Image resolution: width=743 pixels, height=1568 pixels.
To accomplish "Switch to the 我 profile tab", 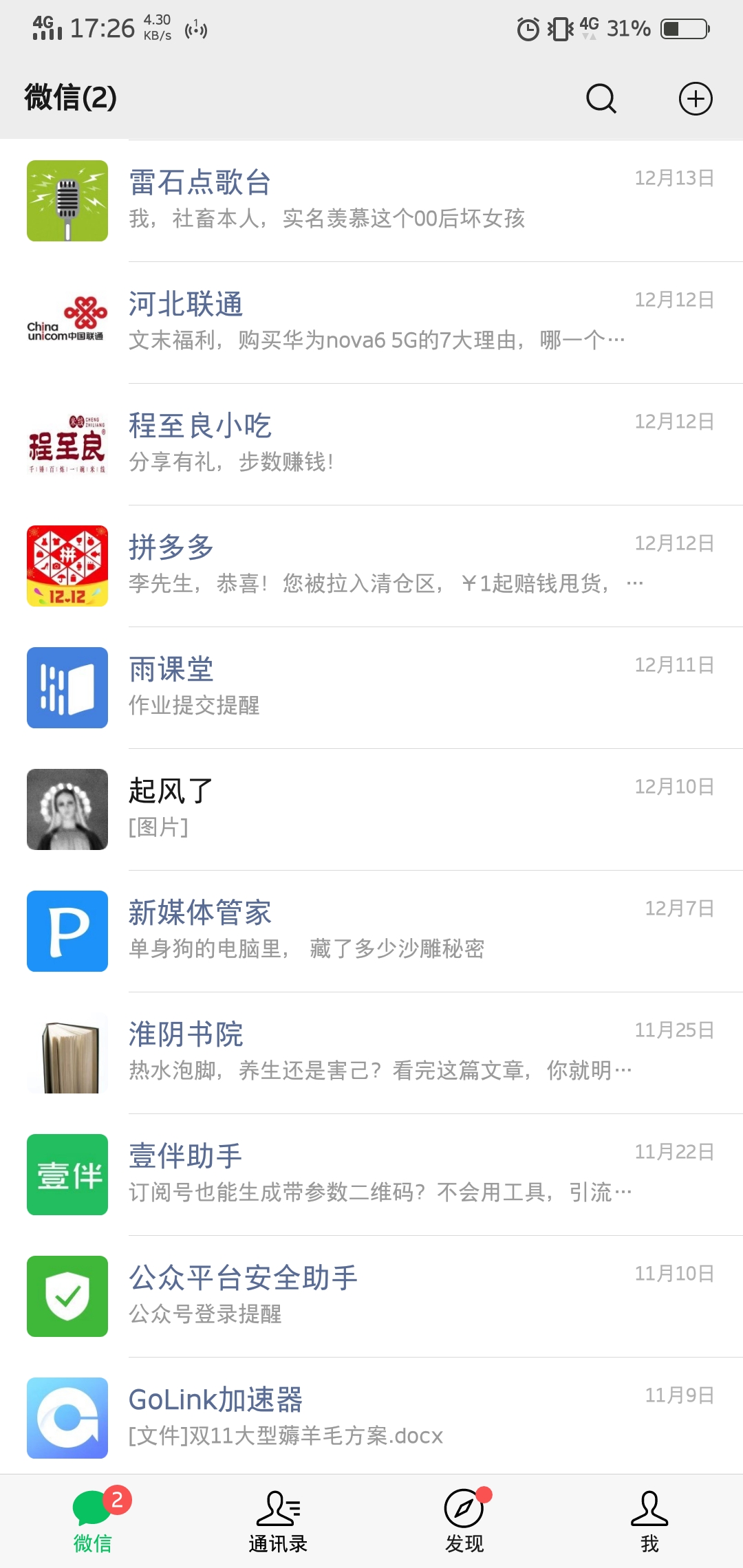I will click(649, 1521).
